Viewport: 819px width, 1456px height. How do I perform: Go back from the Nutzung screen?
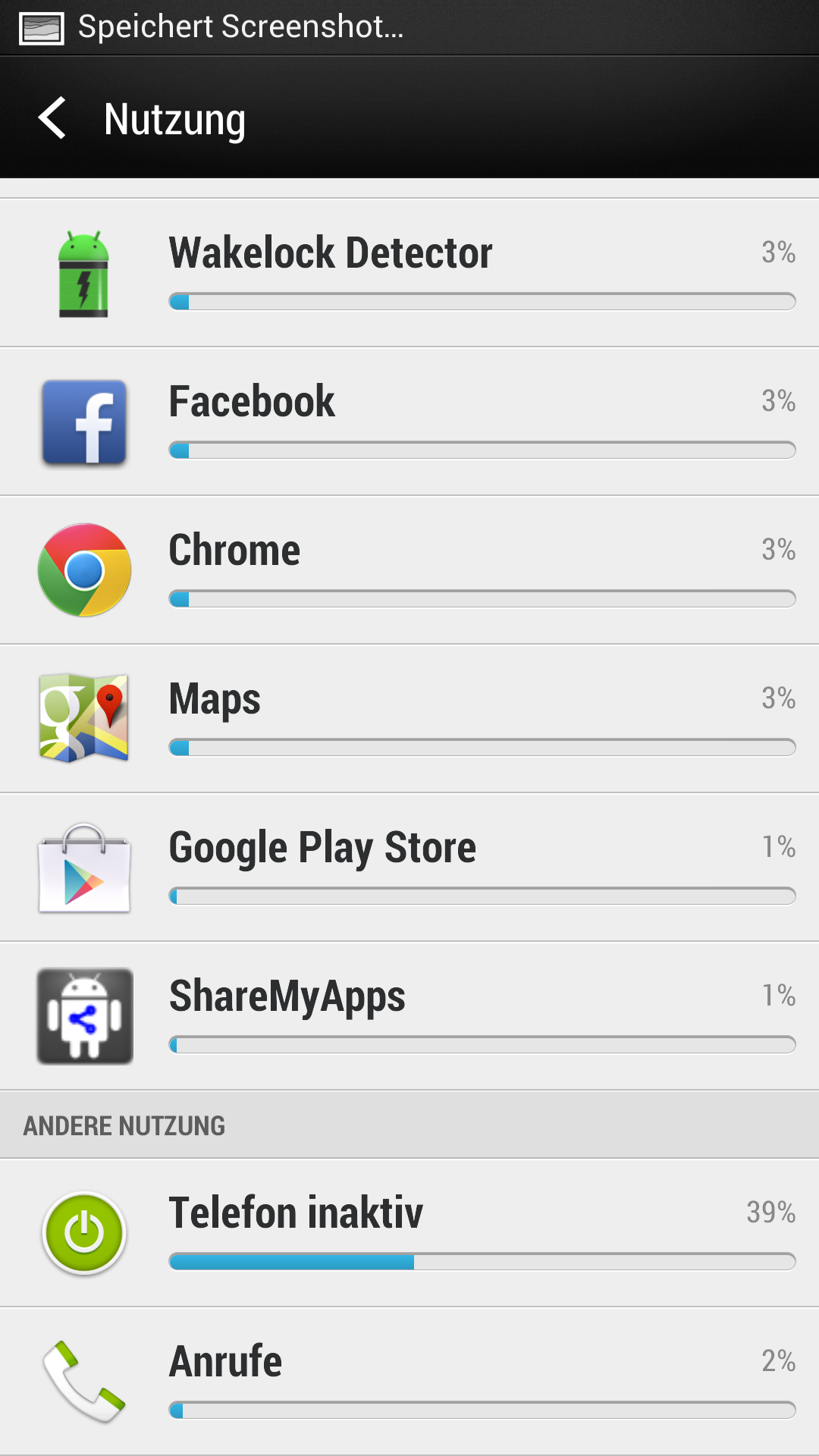point(53,118)
